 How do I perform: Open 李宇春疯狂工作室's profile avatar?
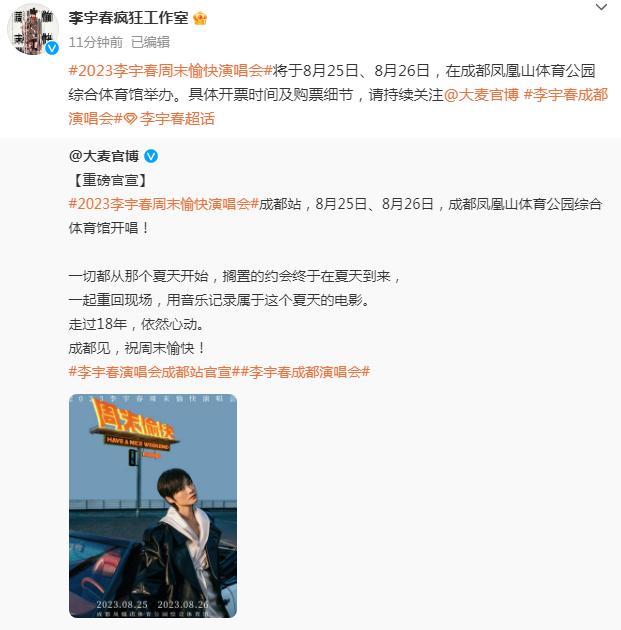point(32,28)
